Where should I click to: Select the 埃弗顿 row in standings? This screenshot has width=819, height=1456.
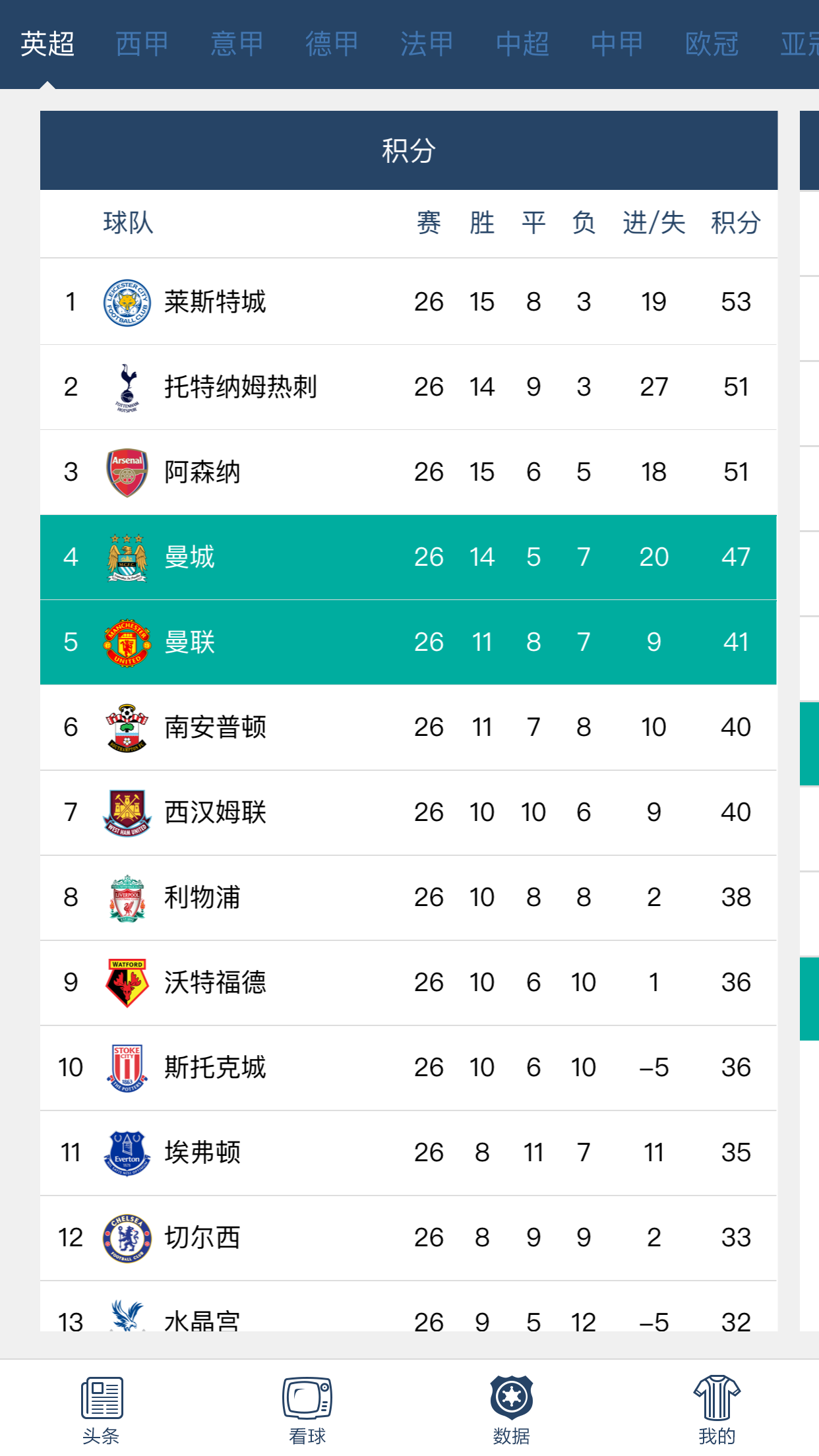(x=408, y=1153)
